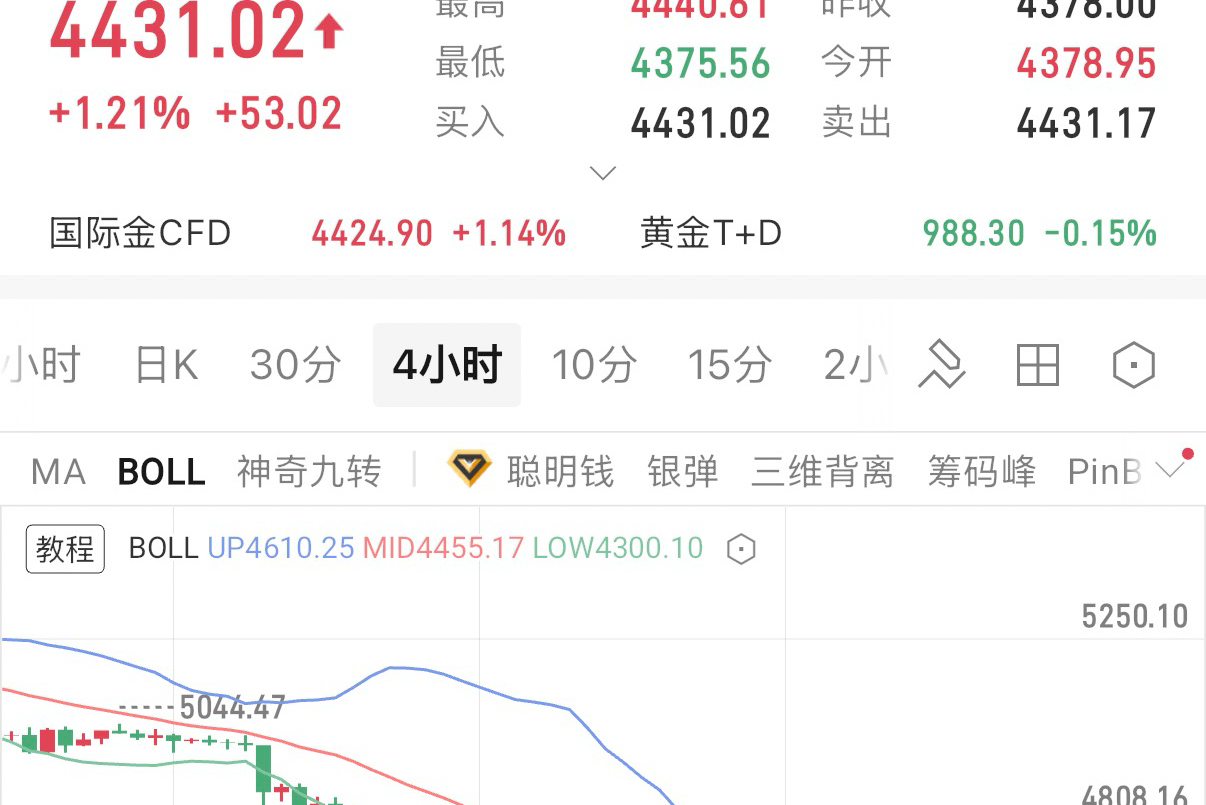1206x805 pixels.
Task: Open the BOLL 教程 tutorial
Action: coord(65,549)
